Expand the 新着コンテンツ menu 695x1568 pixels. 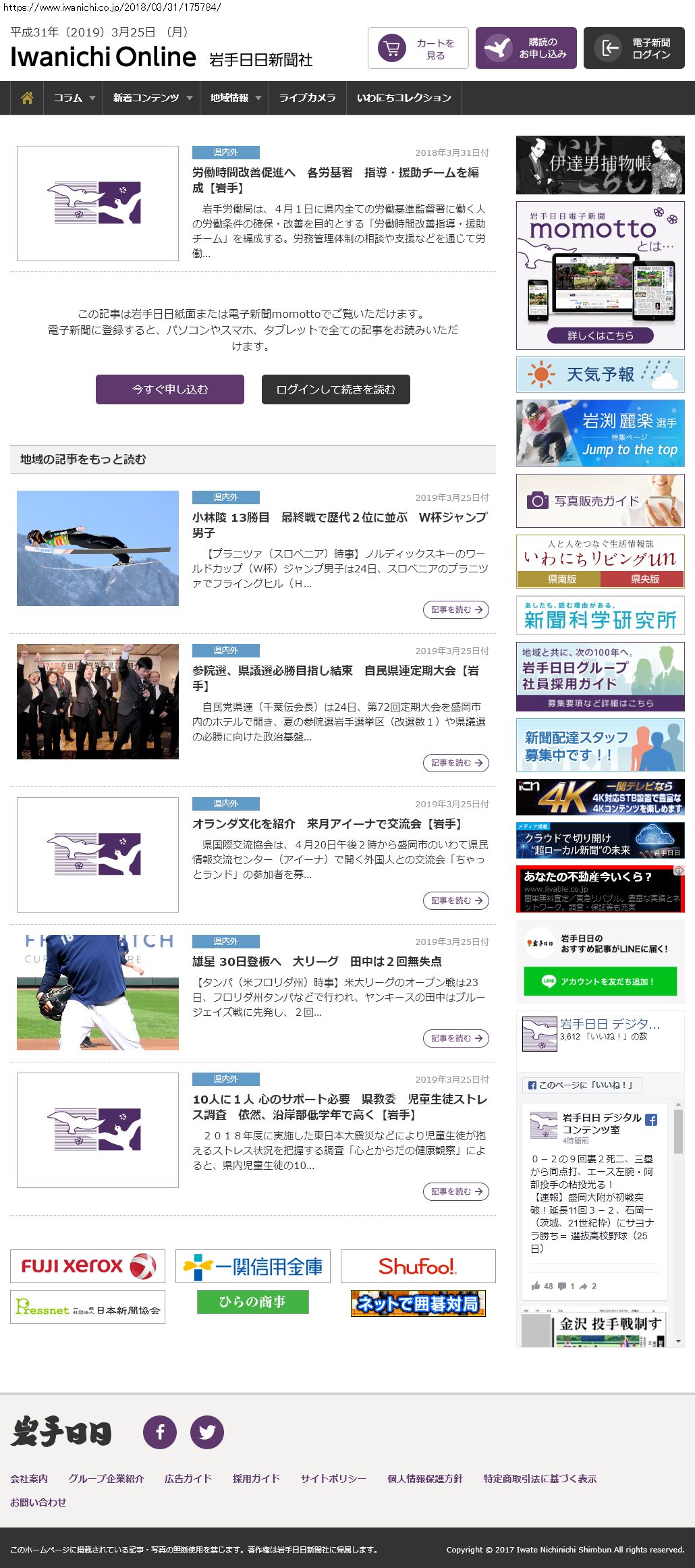click(x=152, y=98)
